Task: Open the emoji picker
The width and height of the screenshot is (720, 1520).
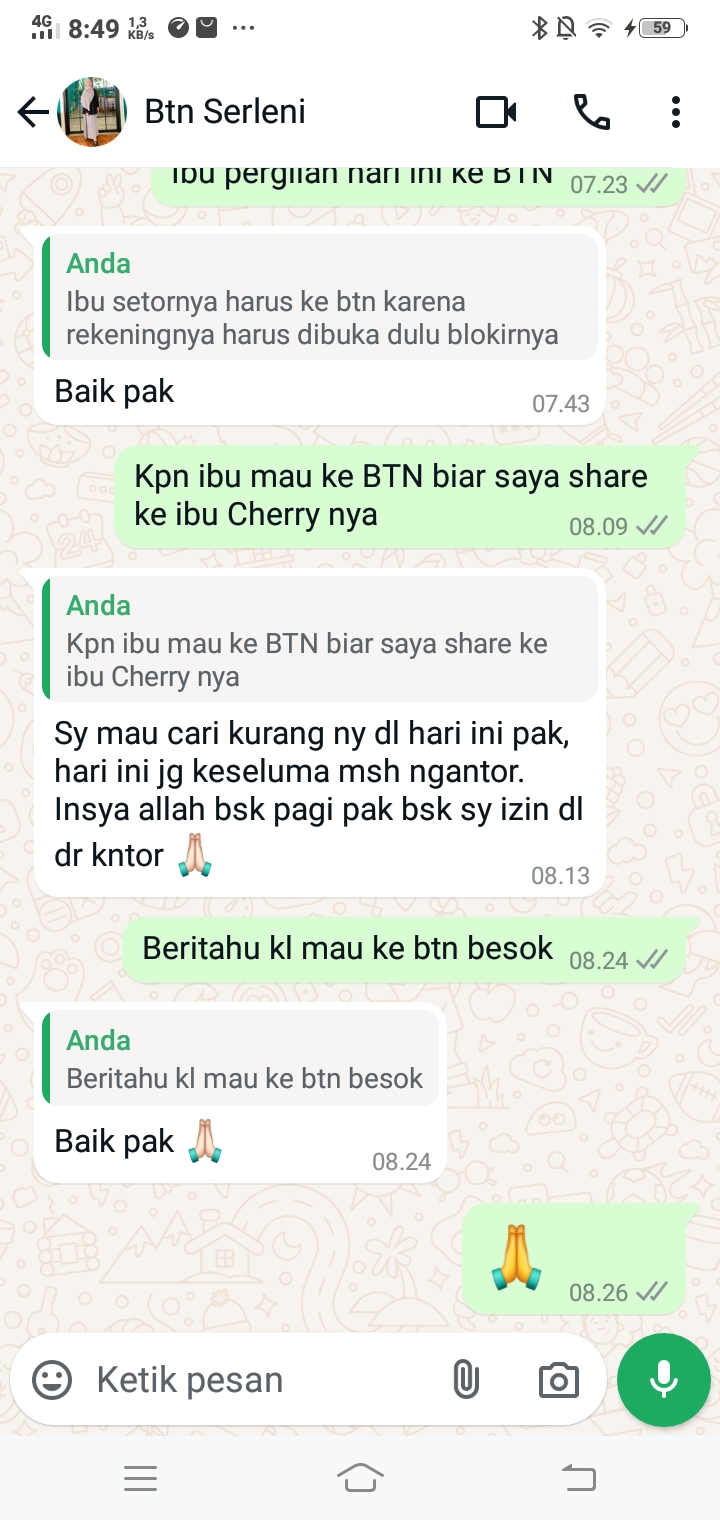Action: (52, 1381)
